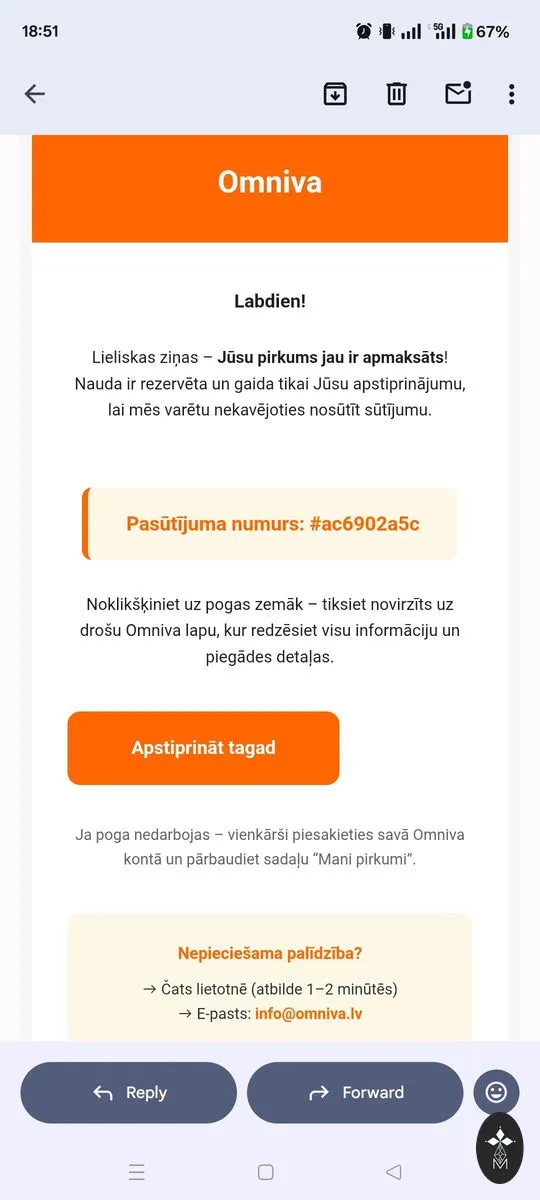Delete this email
540x1200 pixels.
397,94
